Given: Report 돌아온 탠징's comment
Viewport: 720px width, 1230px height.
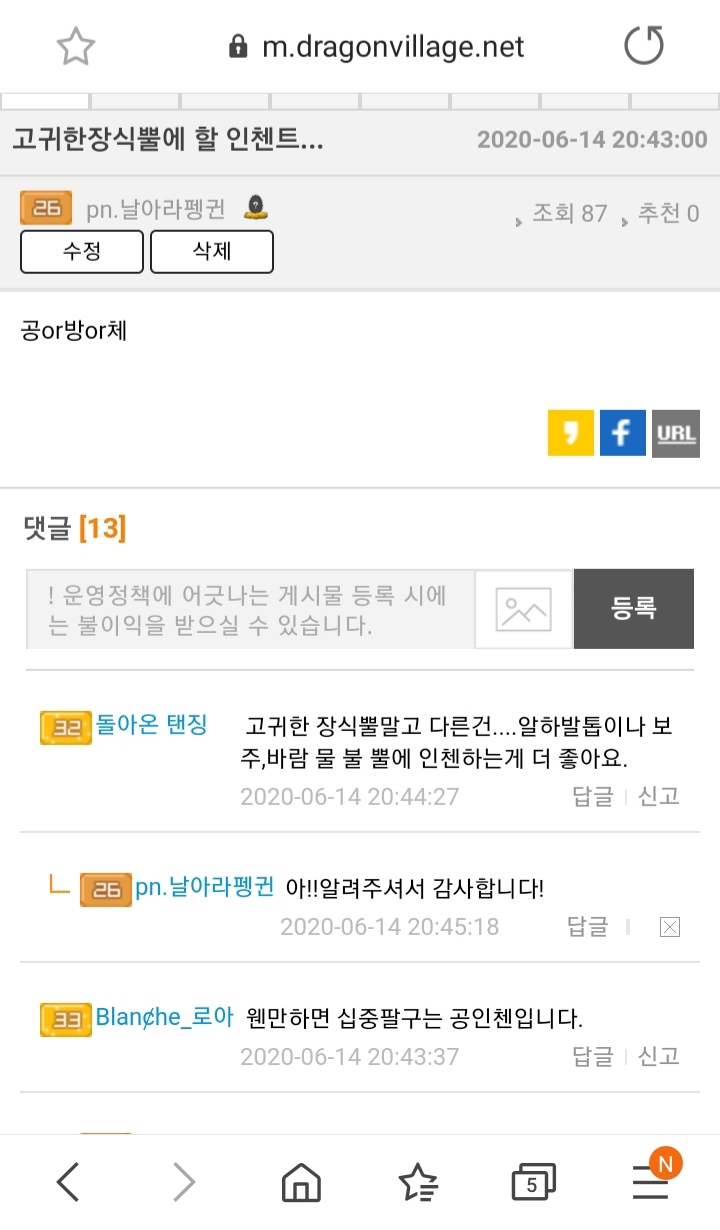Looking at the screenshot, I should click(x=659, y=796).
